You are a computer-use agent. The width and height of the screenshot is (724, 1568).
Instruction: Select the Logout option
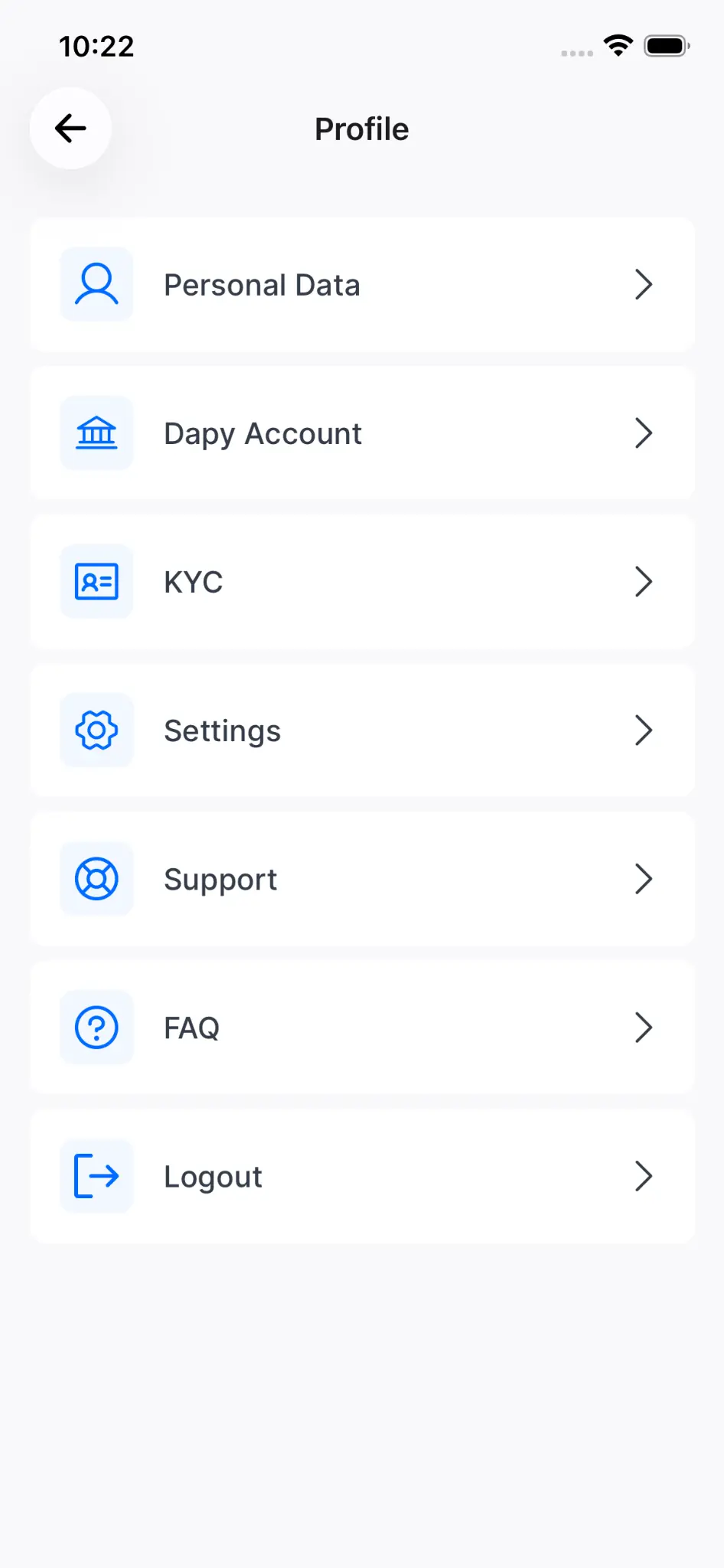click(361, 1176)
